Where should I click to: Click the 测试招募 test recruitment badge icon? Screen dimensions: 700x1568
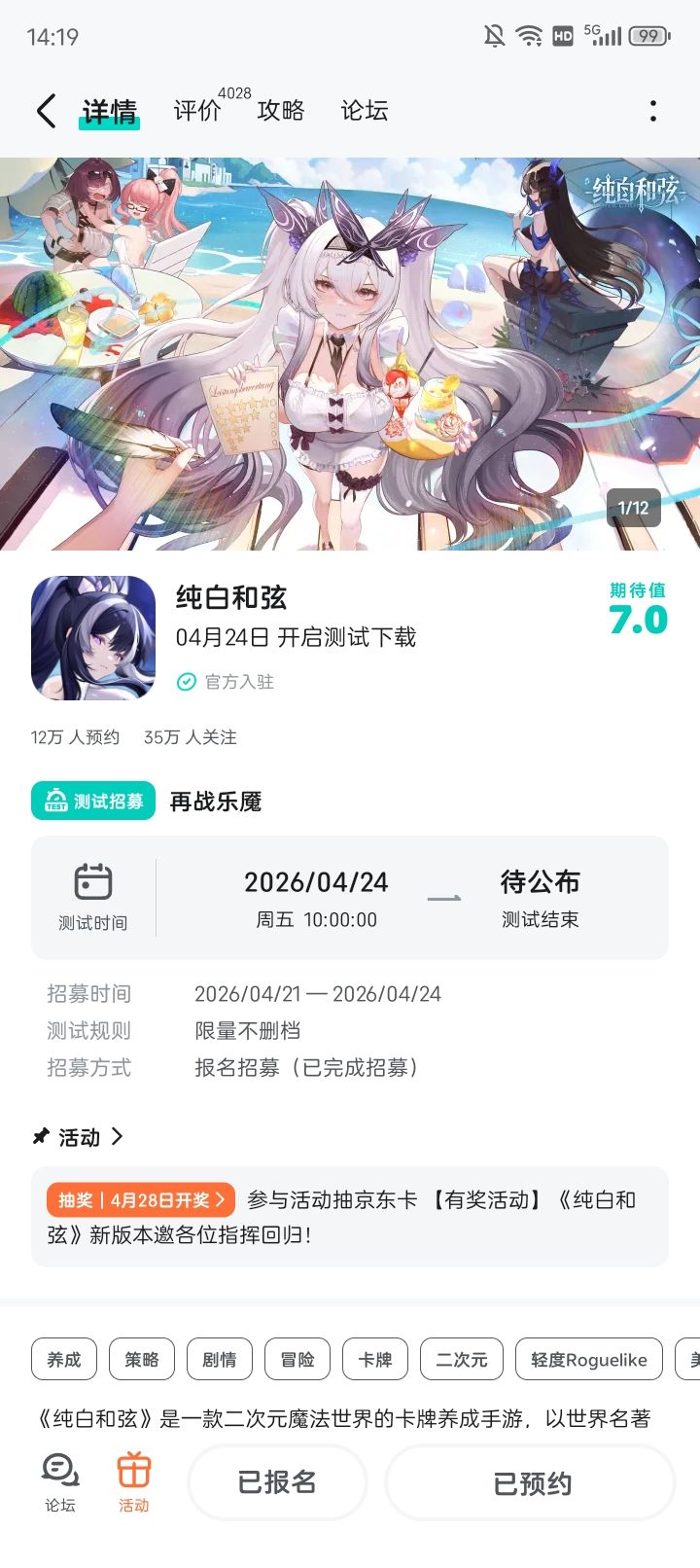[x=55, y=802]
